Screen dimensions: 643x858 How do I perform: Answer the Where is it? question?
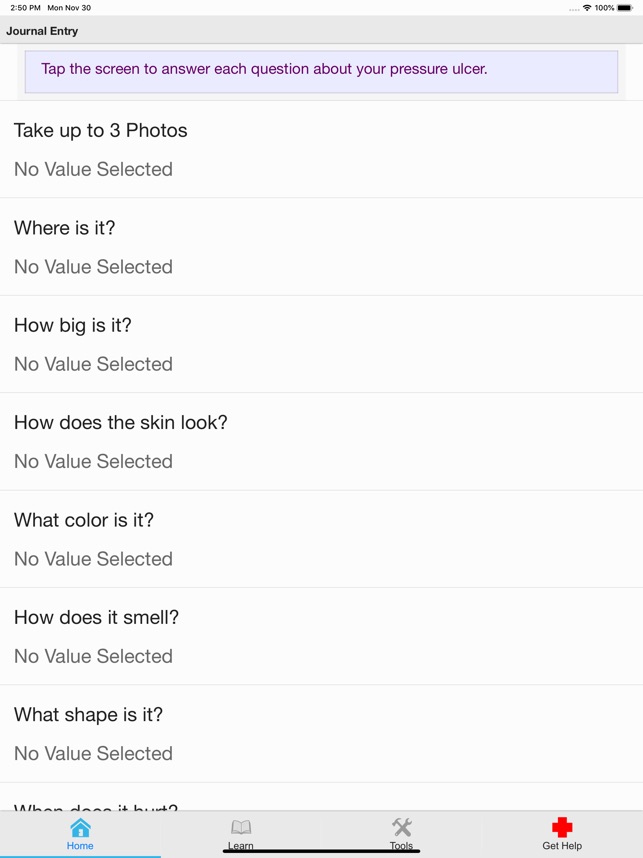coord(321,247)
